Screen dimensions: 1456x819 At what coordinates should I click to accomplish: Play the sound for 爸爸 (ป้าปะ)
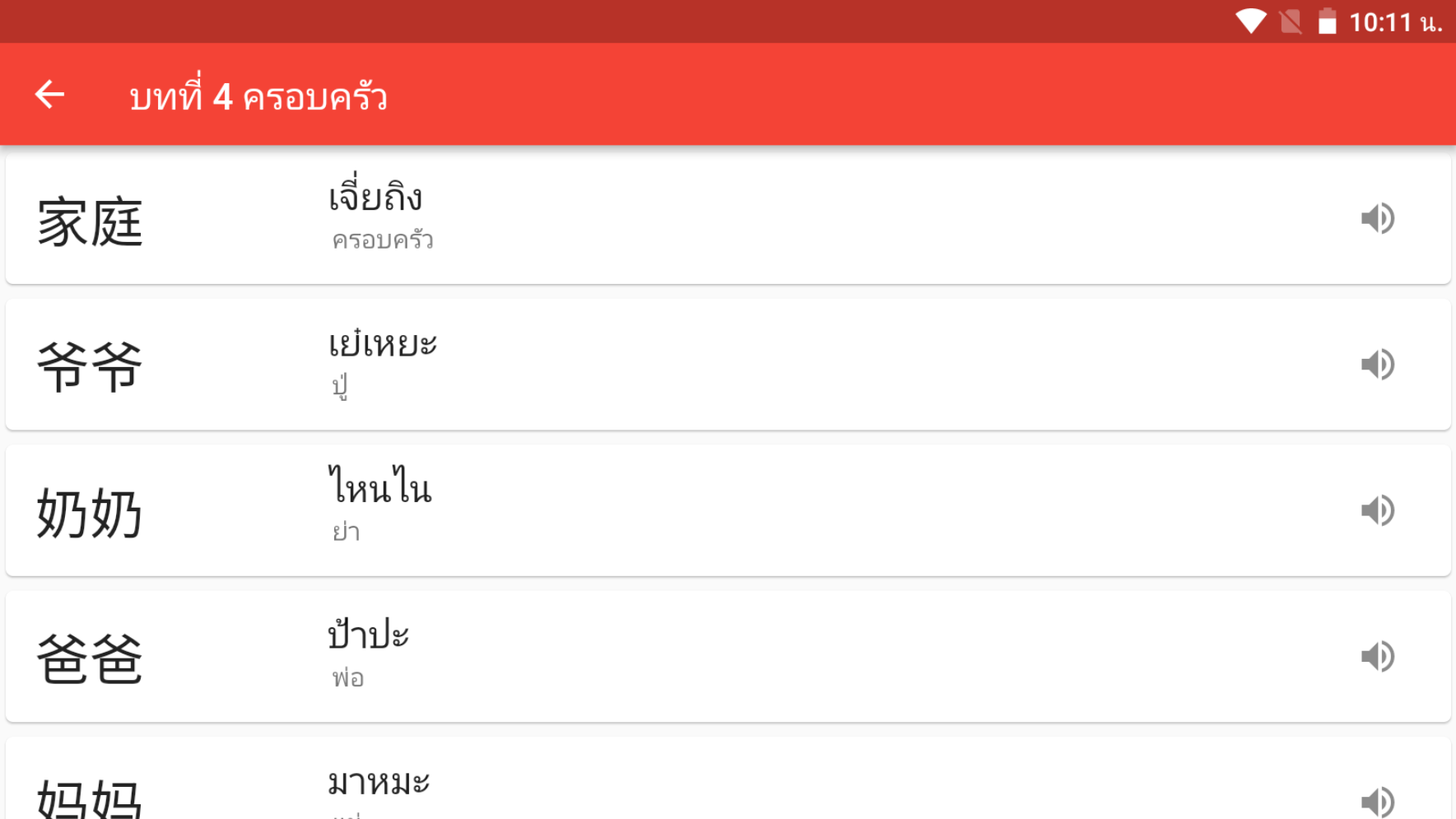(1377, 656)
